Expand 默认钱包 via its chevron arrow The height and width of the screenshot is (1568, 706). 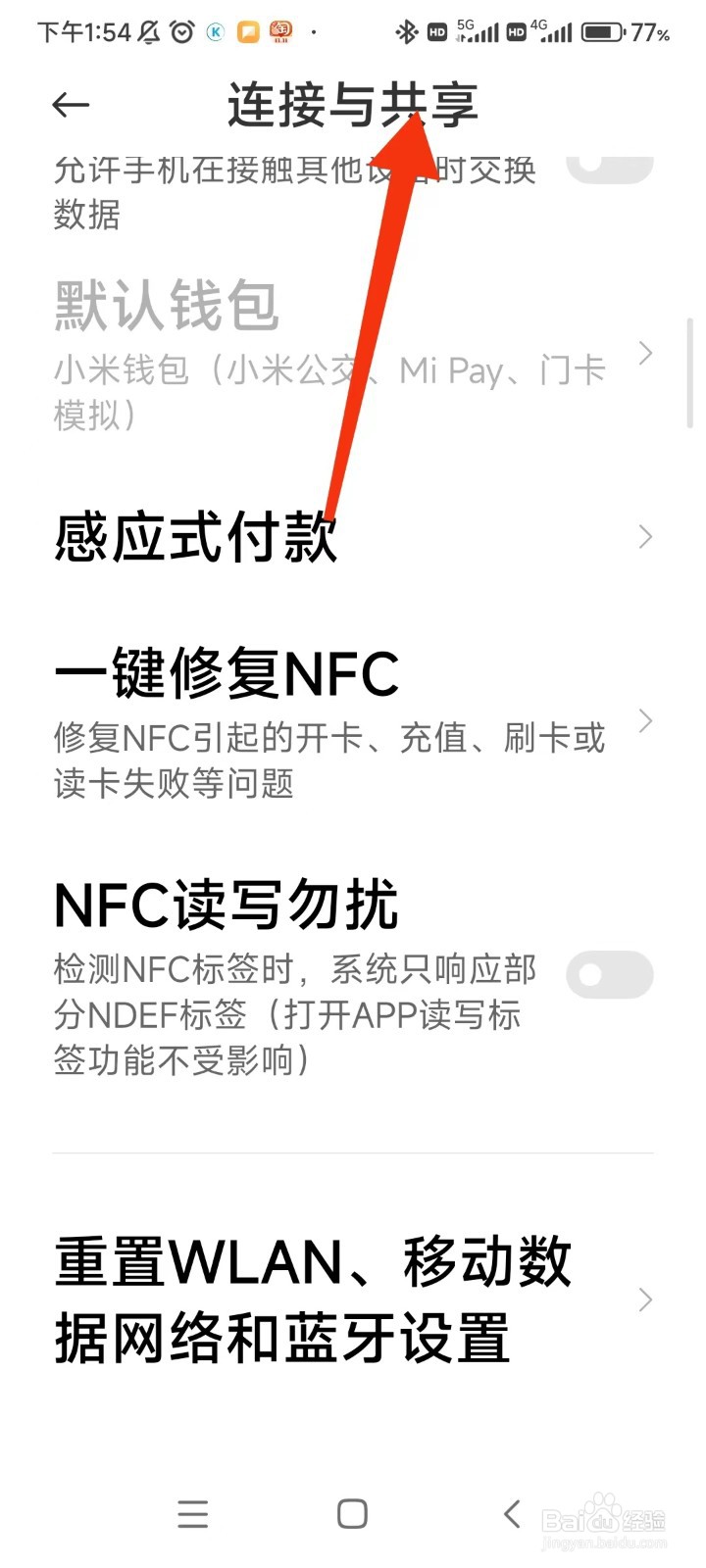(645, 353)
